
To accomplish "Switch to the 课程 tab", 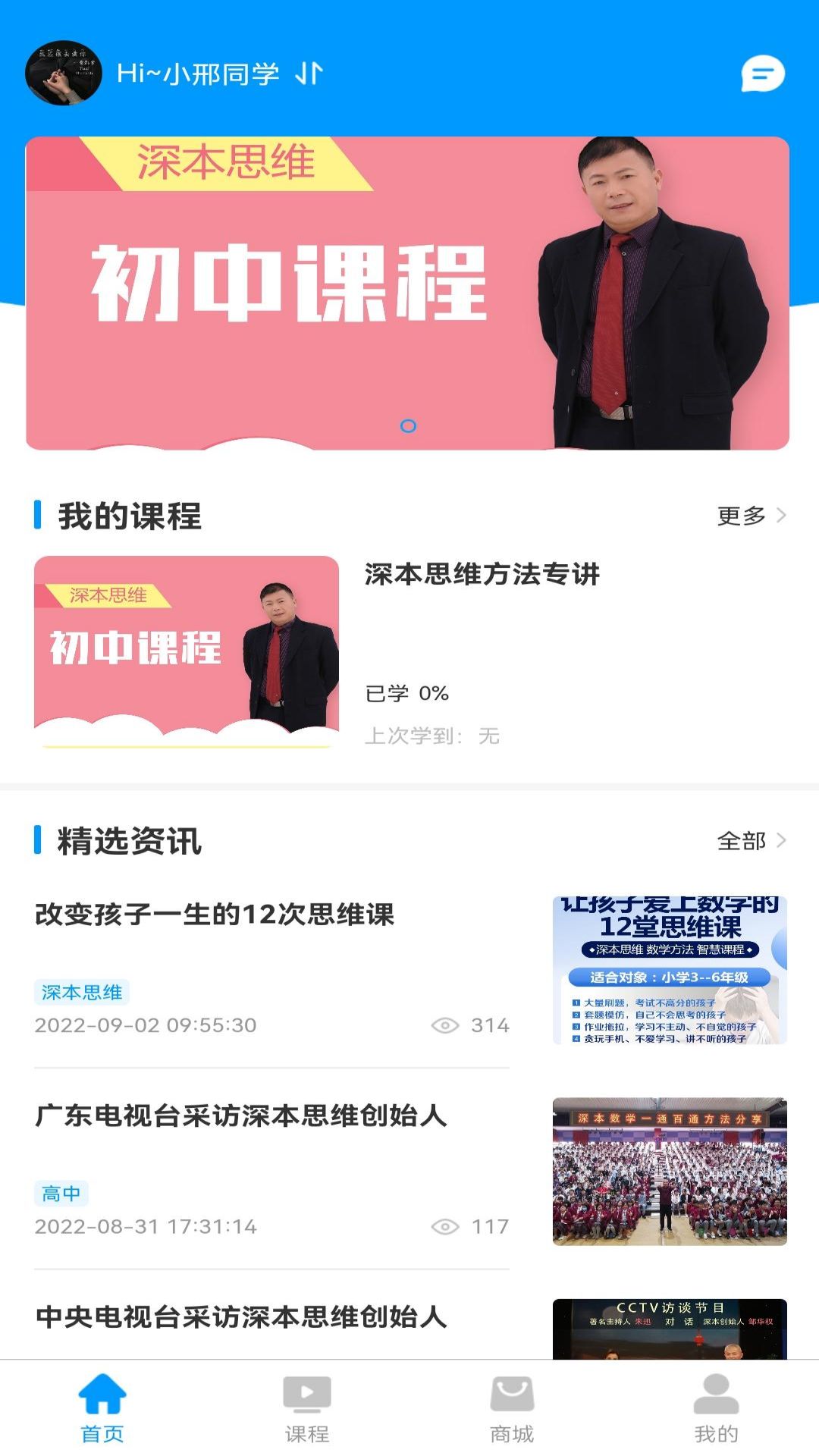I will (x=307, y=1408).
